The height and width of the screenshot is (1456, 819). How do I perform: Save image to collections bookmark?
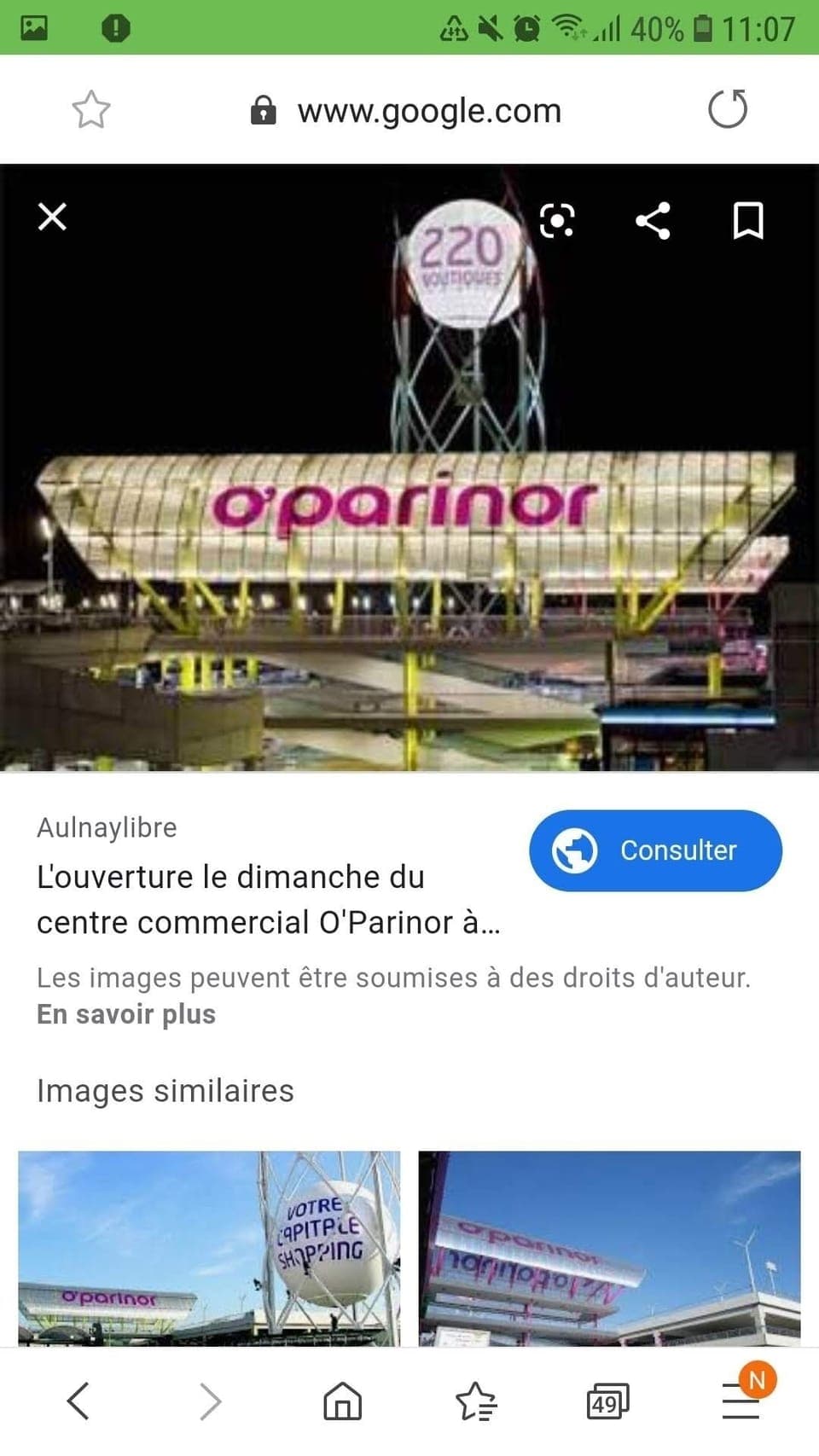click(x=748, y=221)
